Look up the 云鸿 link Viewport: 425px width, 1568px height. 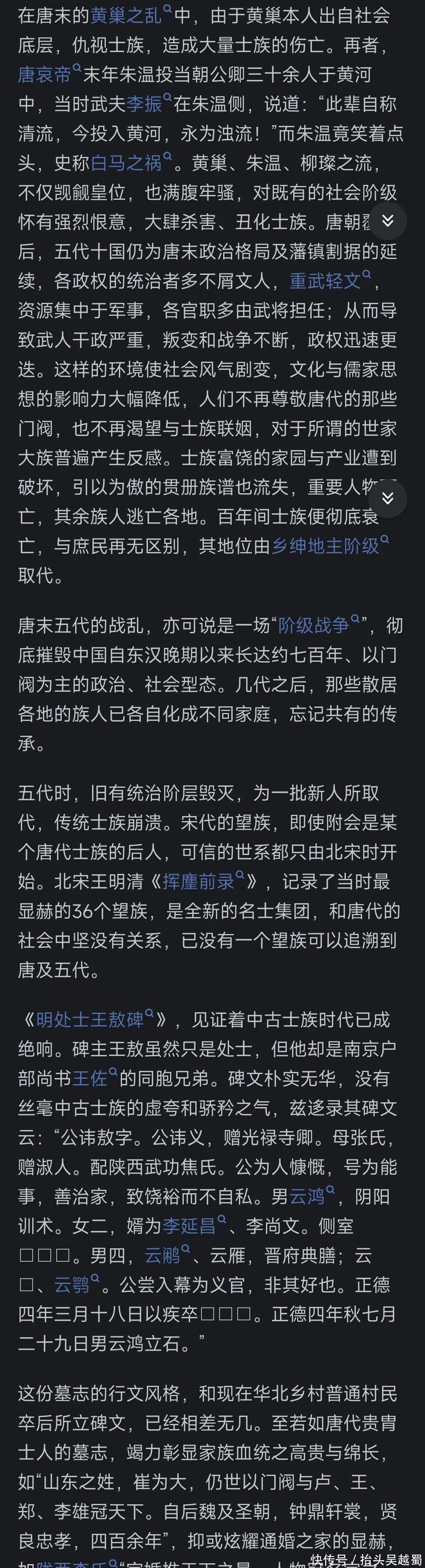[x=312, y=1197]
